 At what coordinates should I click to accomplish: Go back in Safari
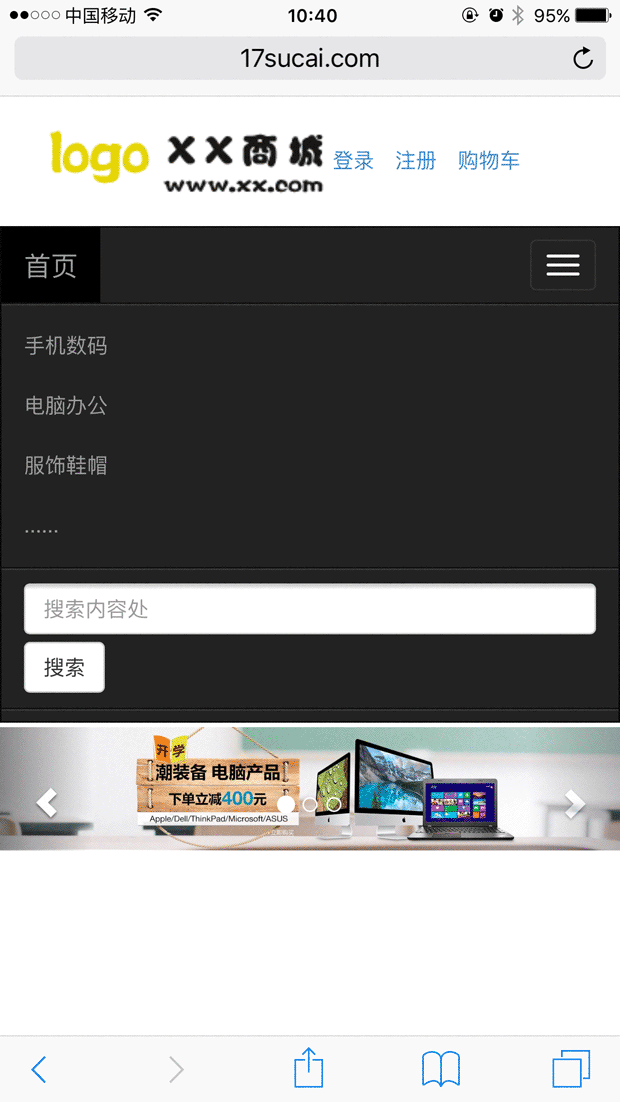(x=38, y=1069)
